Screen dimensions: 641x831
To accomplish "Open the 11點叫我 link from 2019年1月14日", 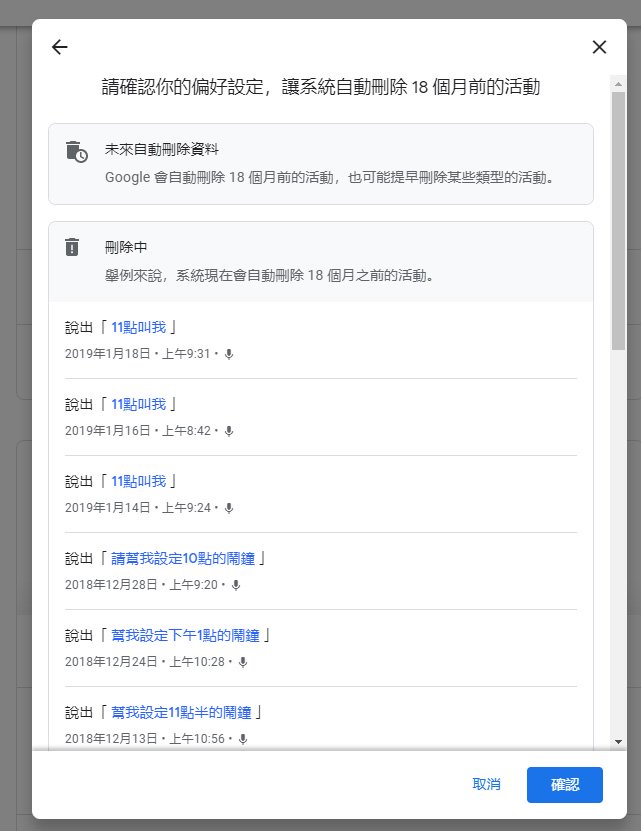I will point(139,481).
